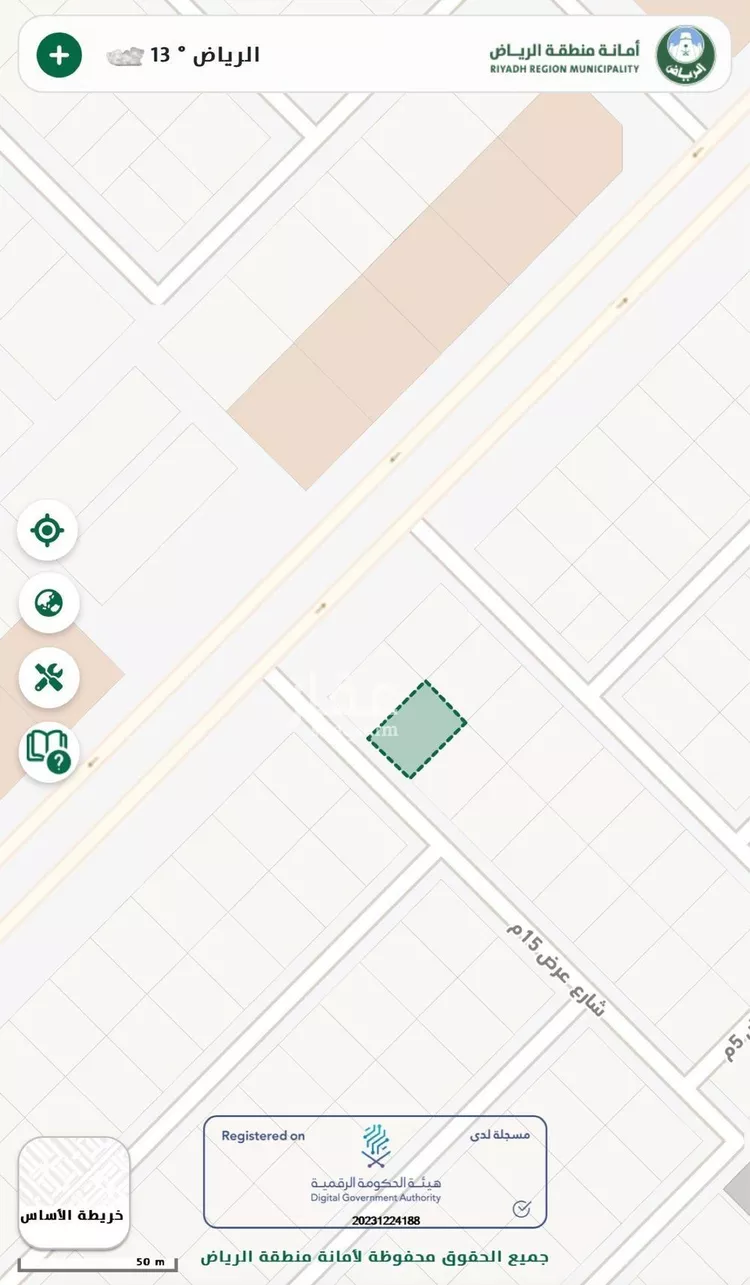
Task: Center the map on my location
Action: (x=47, y=530)
